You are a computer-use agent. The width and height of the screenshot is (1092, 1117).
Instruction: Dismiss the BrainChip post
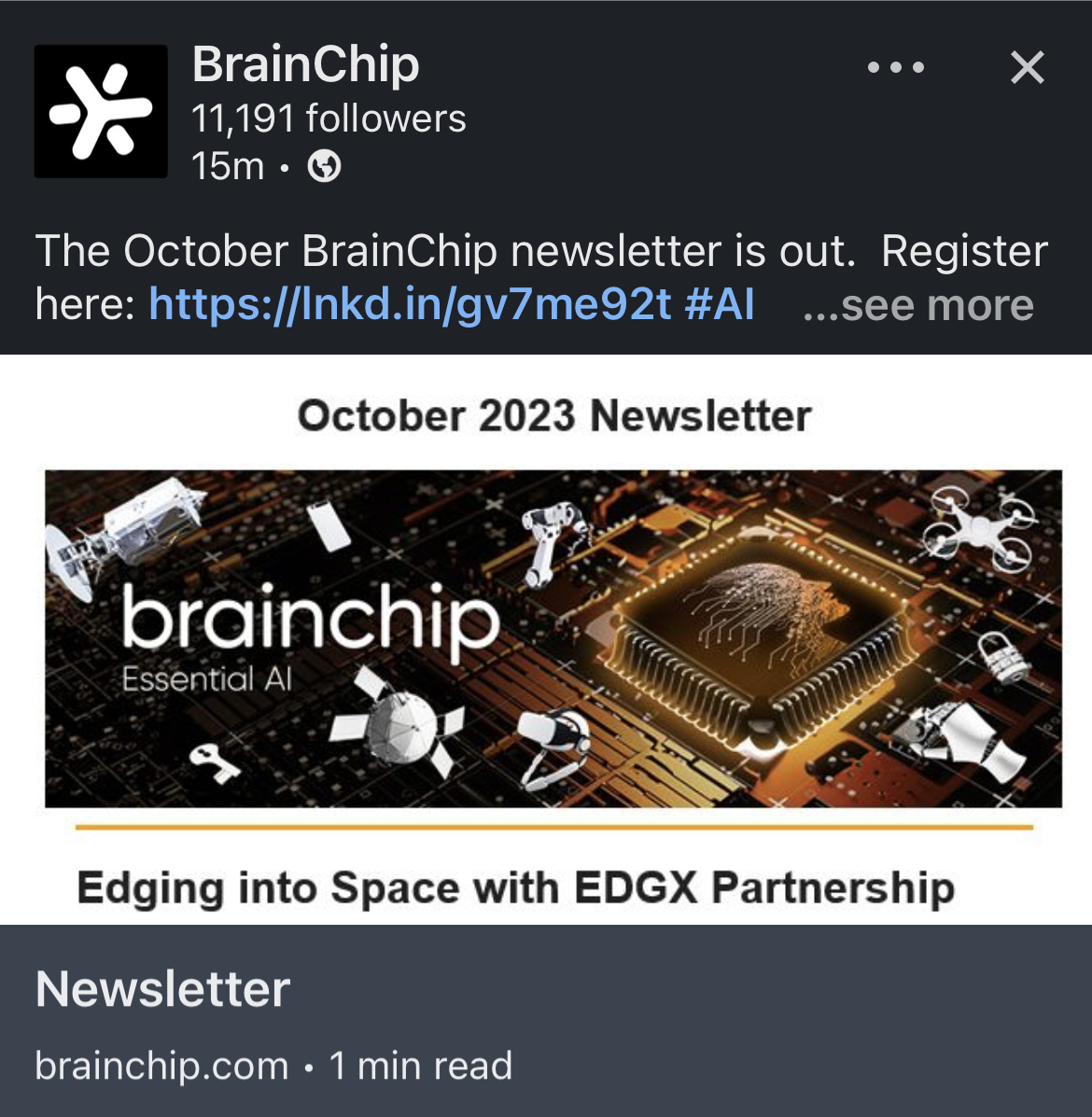tap(1027, 67)
